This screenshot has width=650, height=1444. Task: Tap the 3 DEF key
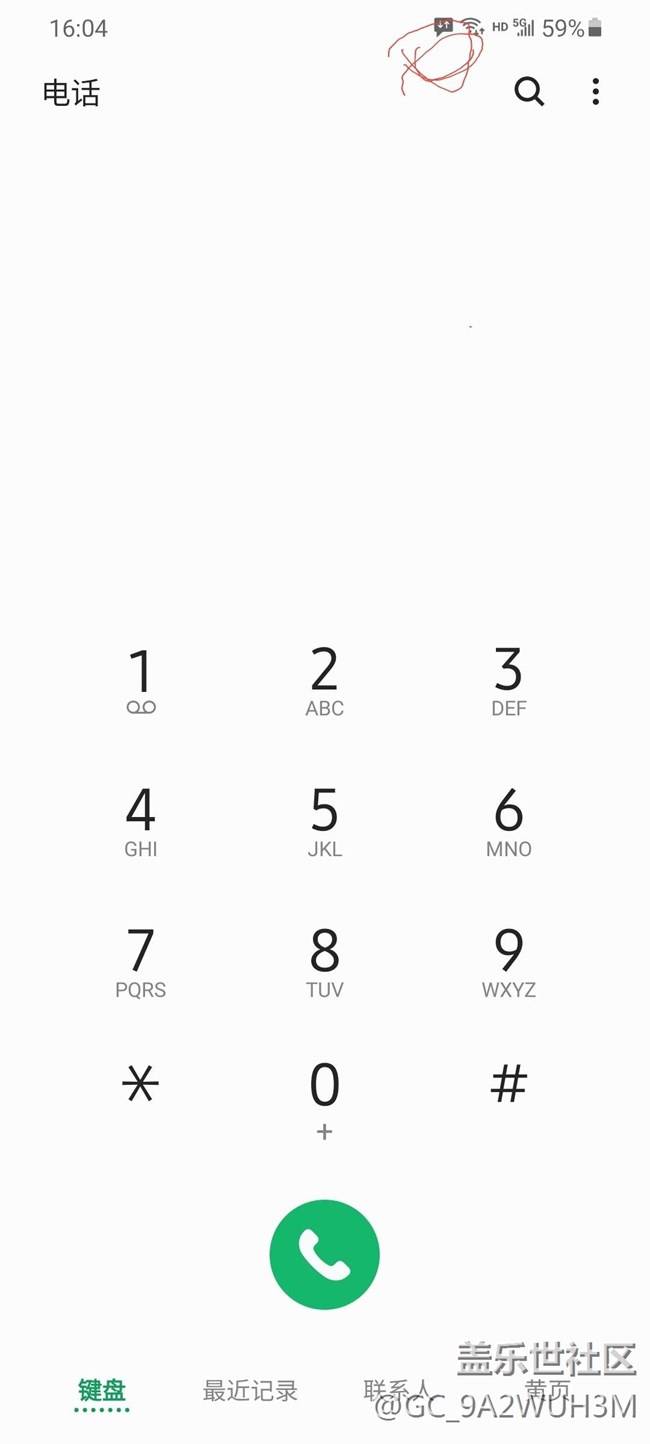pos(508,682)
